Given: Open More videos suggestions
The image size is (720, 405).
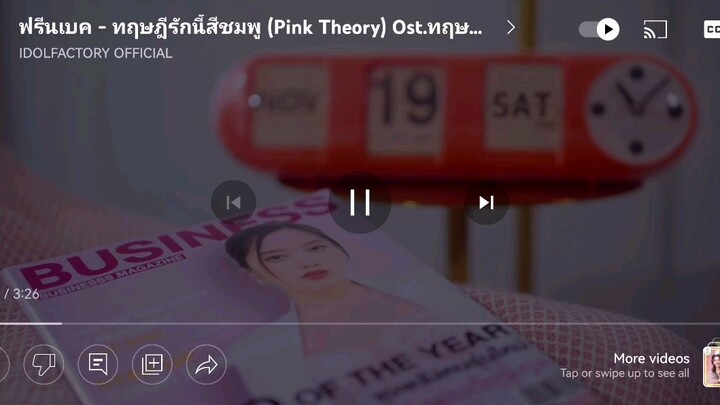Looking at the screenshot, I should tap(651, 365).
